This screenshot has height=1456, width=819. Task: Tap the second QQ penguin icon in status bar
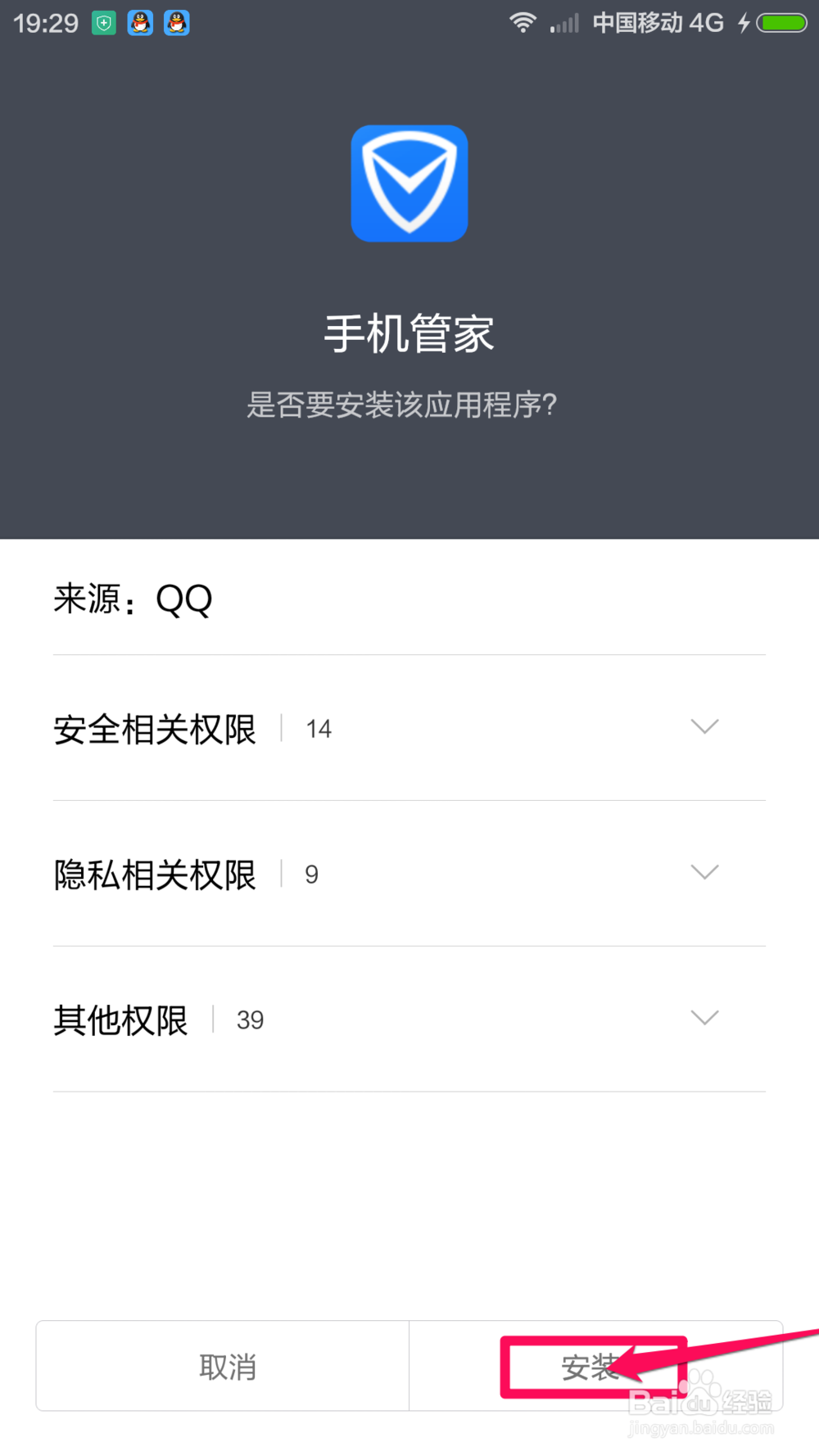pos(177,23)
